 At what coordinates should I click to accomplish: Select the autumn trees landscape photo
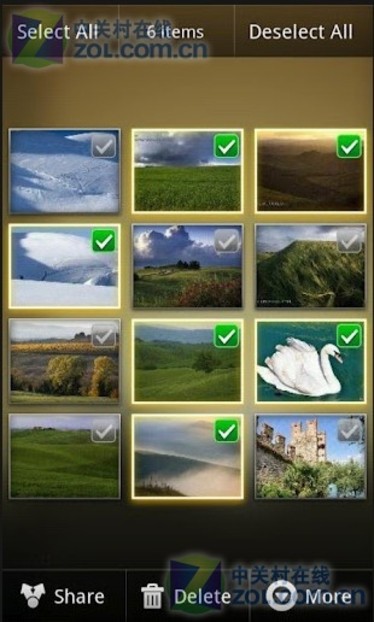coord(64,361)
